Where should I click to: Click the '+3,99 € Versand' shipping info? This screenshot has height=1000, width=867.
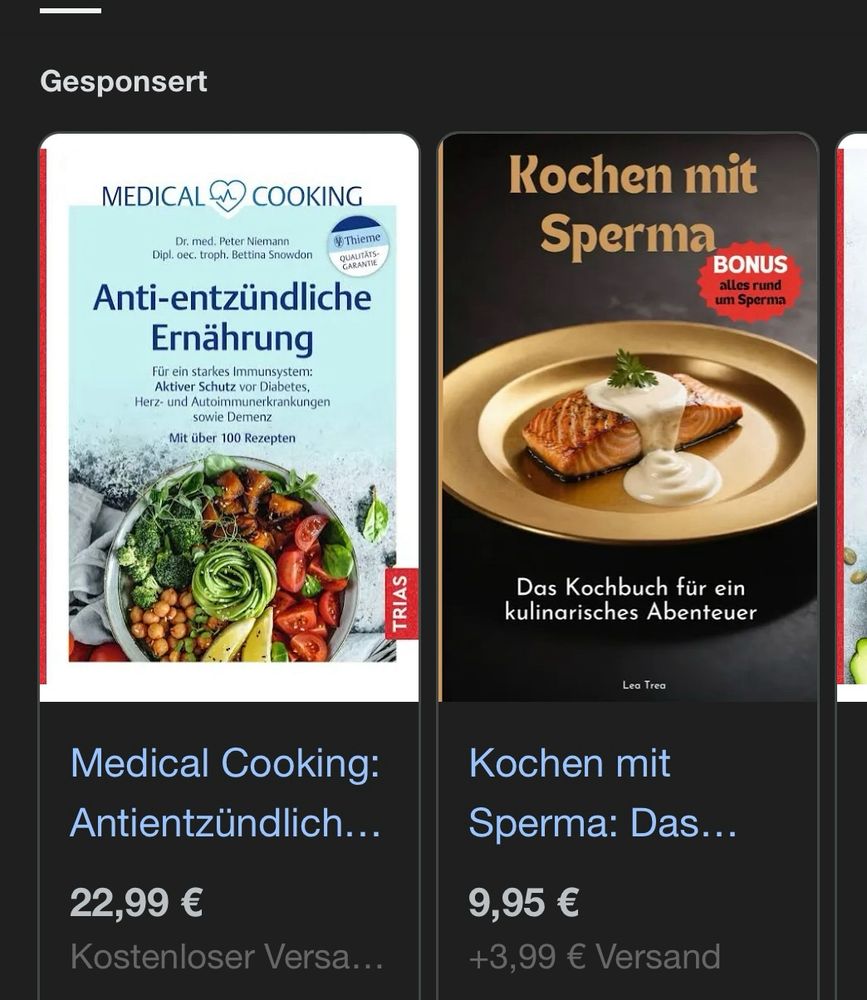(593, 957)
